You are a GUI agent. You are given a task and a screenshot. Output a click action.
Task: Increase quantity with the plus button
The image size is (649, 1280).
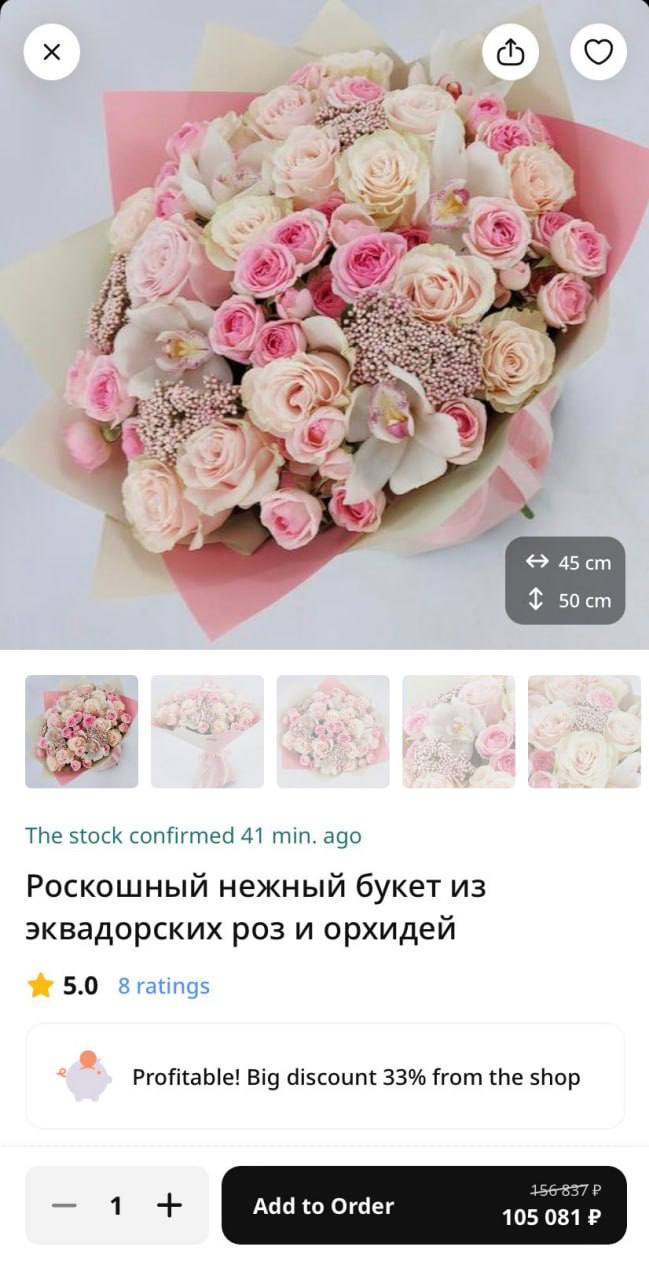point(170,1205)
